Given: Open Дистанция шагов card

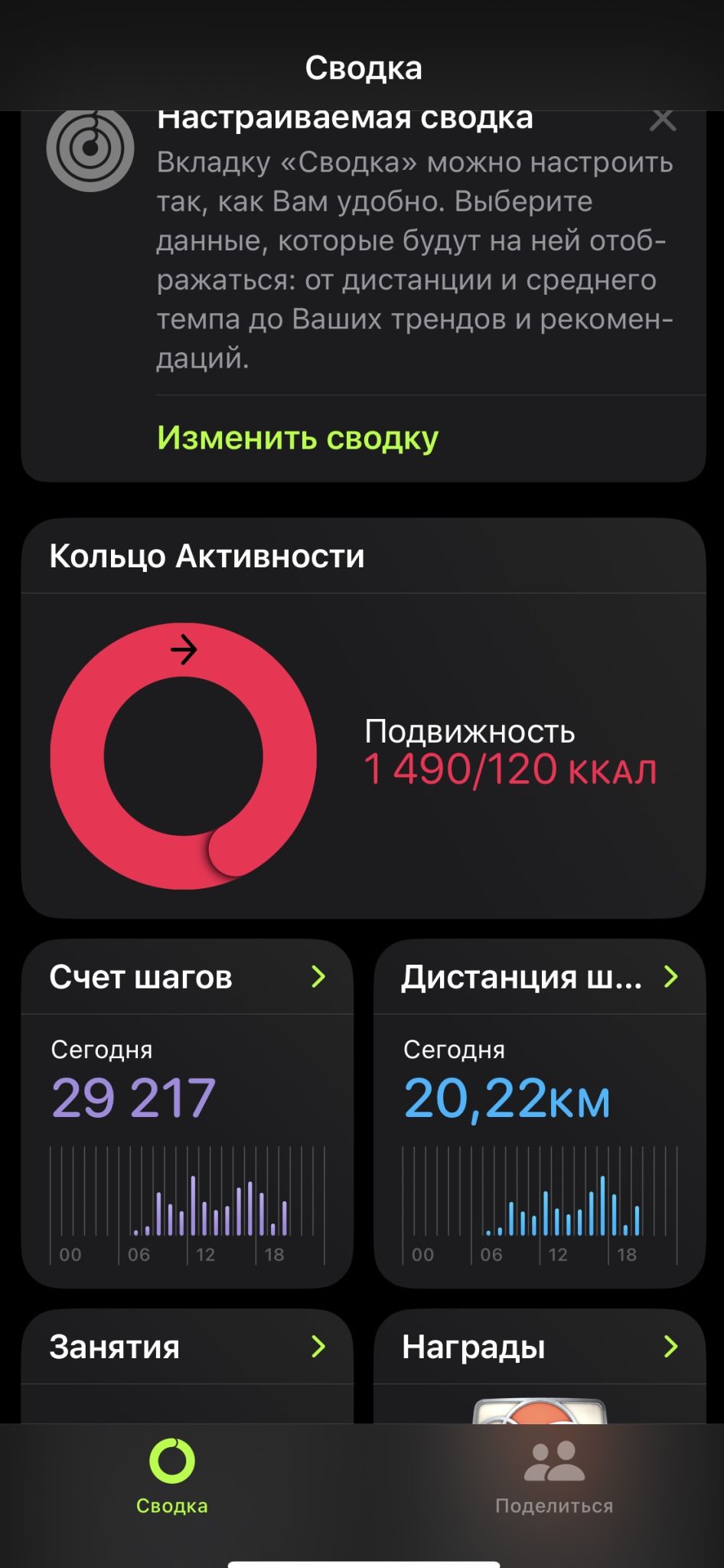Looking at the screenshot, I should coord(539,978).
